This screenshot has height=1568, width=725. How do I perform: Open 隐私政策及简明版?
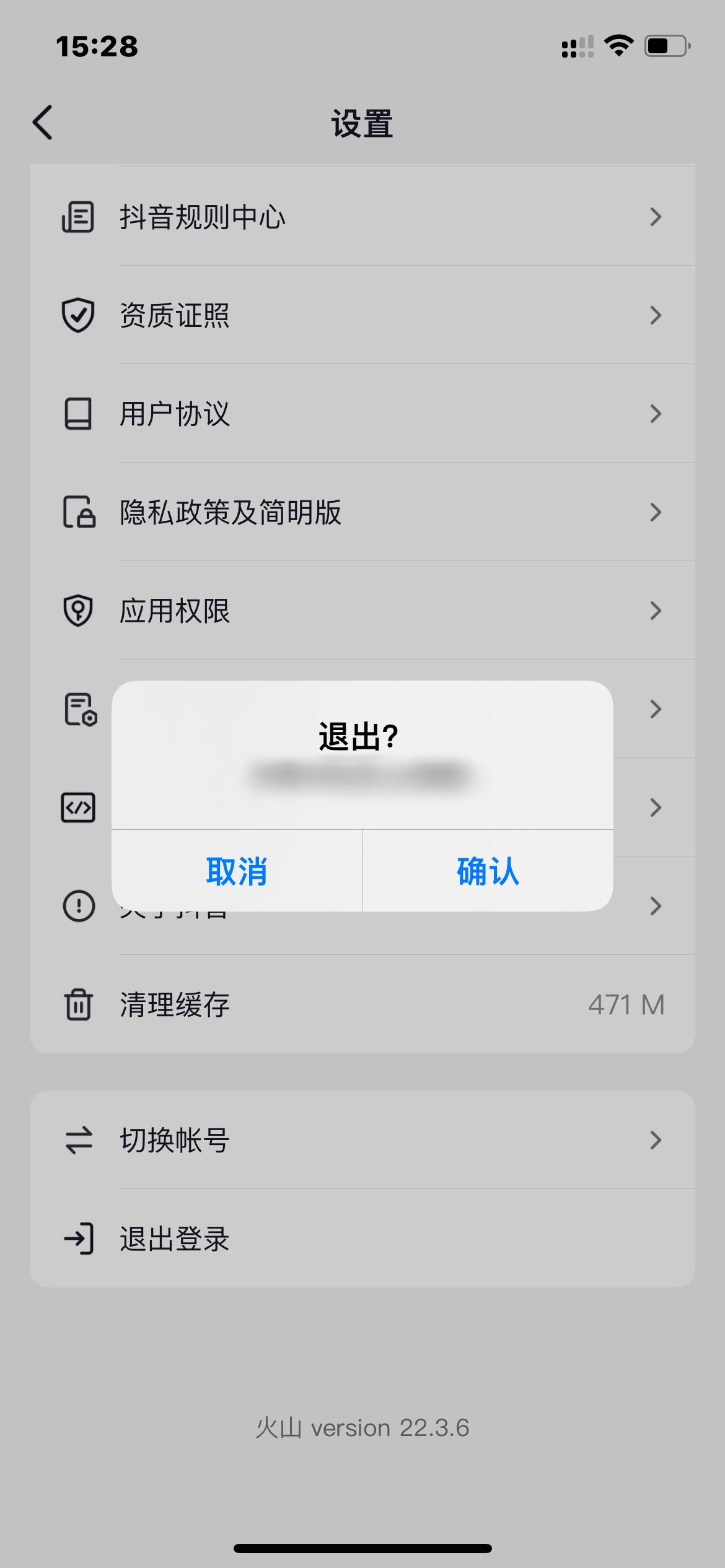coord(362,512)
